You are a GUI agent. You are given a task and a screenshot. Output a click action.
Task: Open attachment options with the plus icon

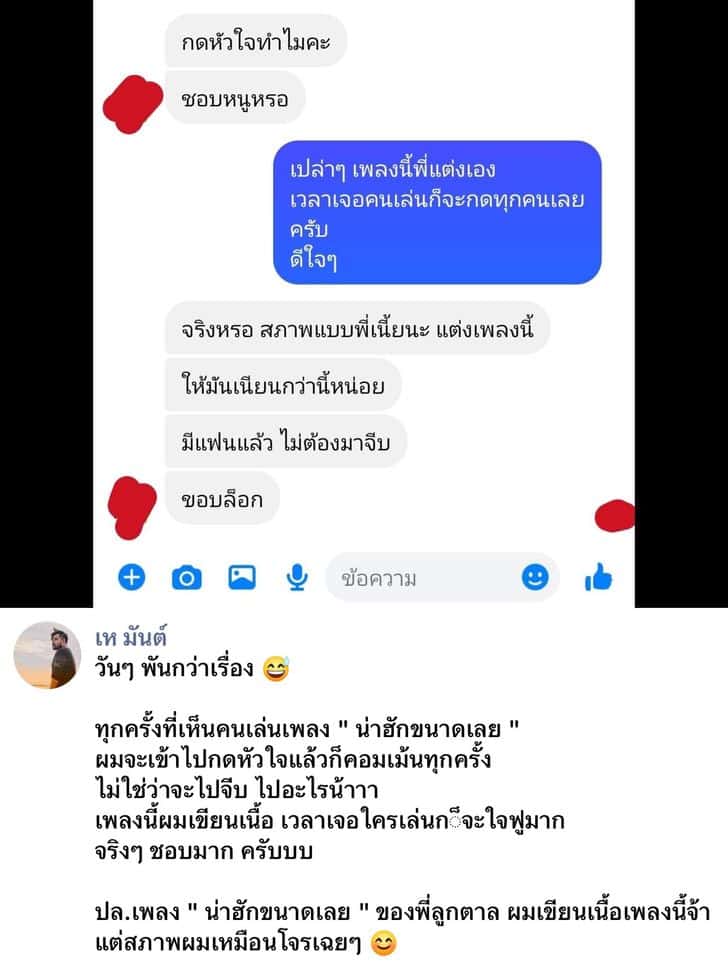(133, 577)
